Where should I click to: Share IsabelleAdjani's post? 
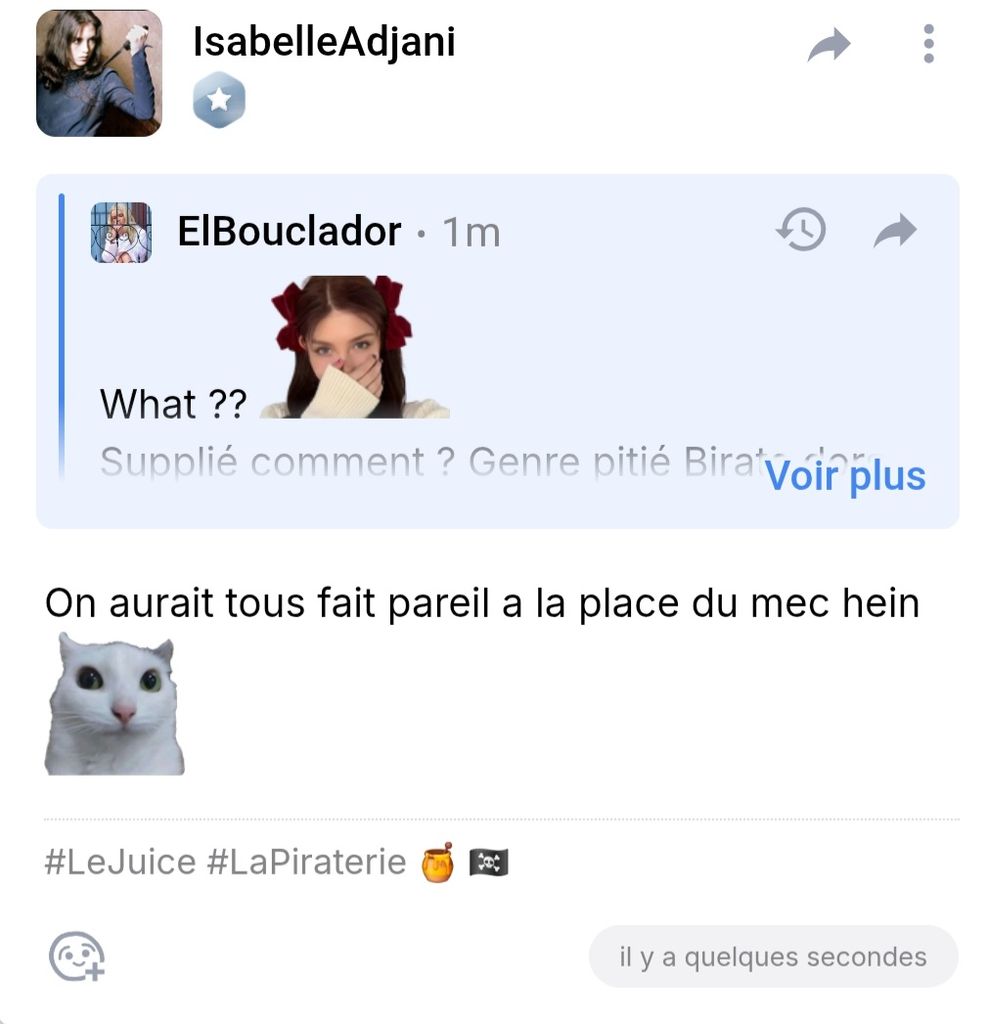click(829, 45)
